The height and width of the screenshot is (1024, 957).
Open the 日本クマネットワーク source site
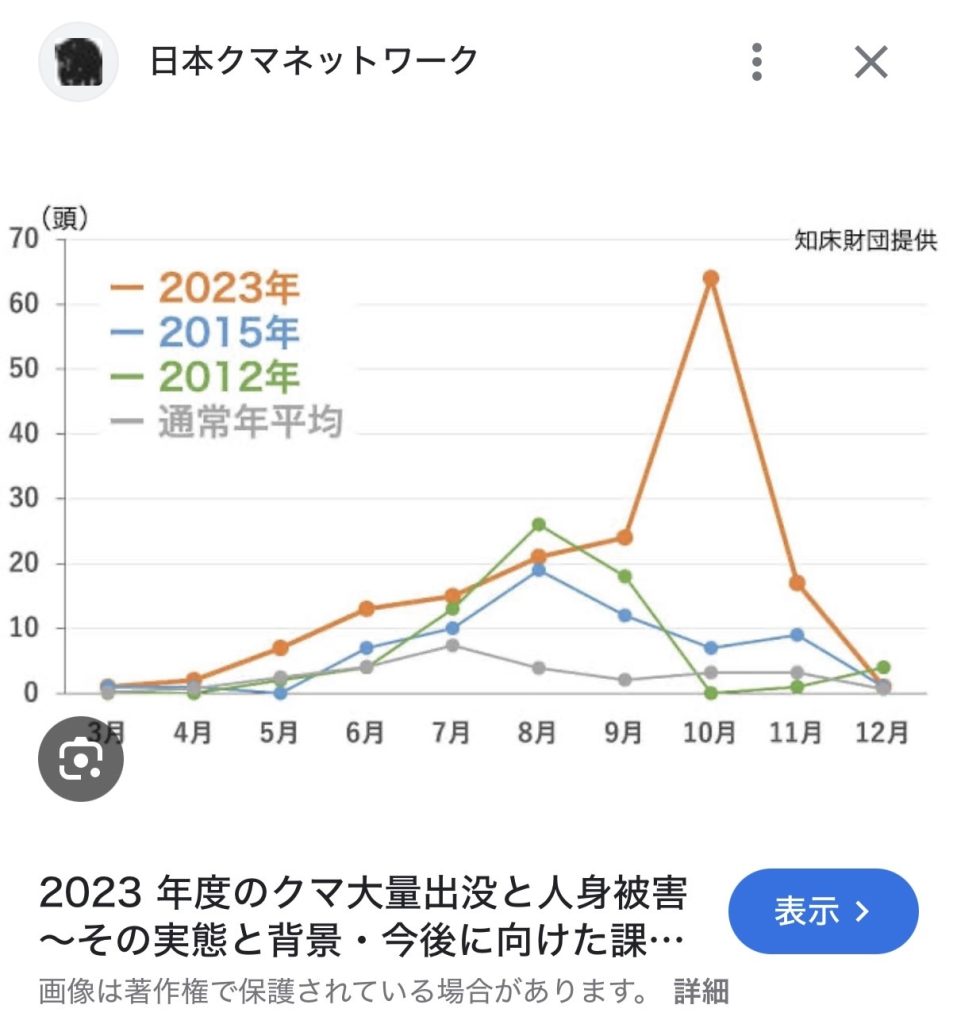[313, 62]
